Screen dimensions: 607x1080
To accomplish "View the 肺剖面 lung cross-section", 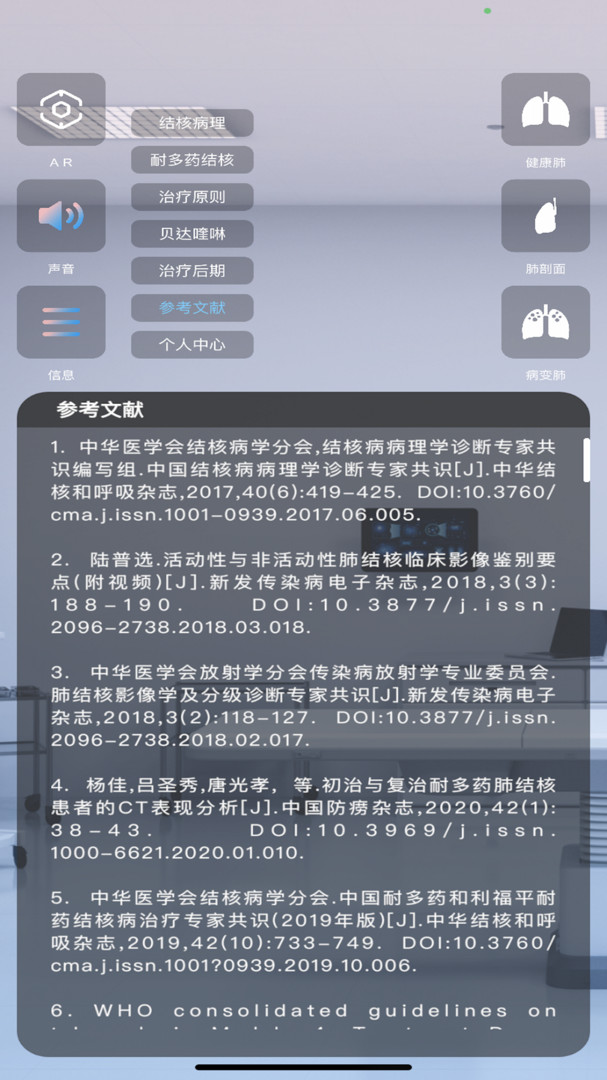I will (546, 216).
